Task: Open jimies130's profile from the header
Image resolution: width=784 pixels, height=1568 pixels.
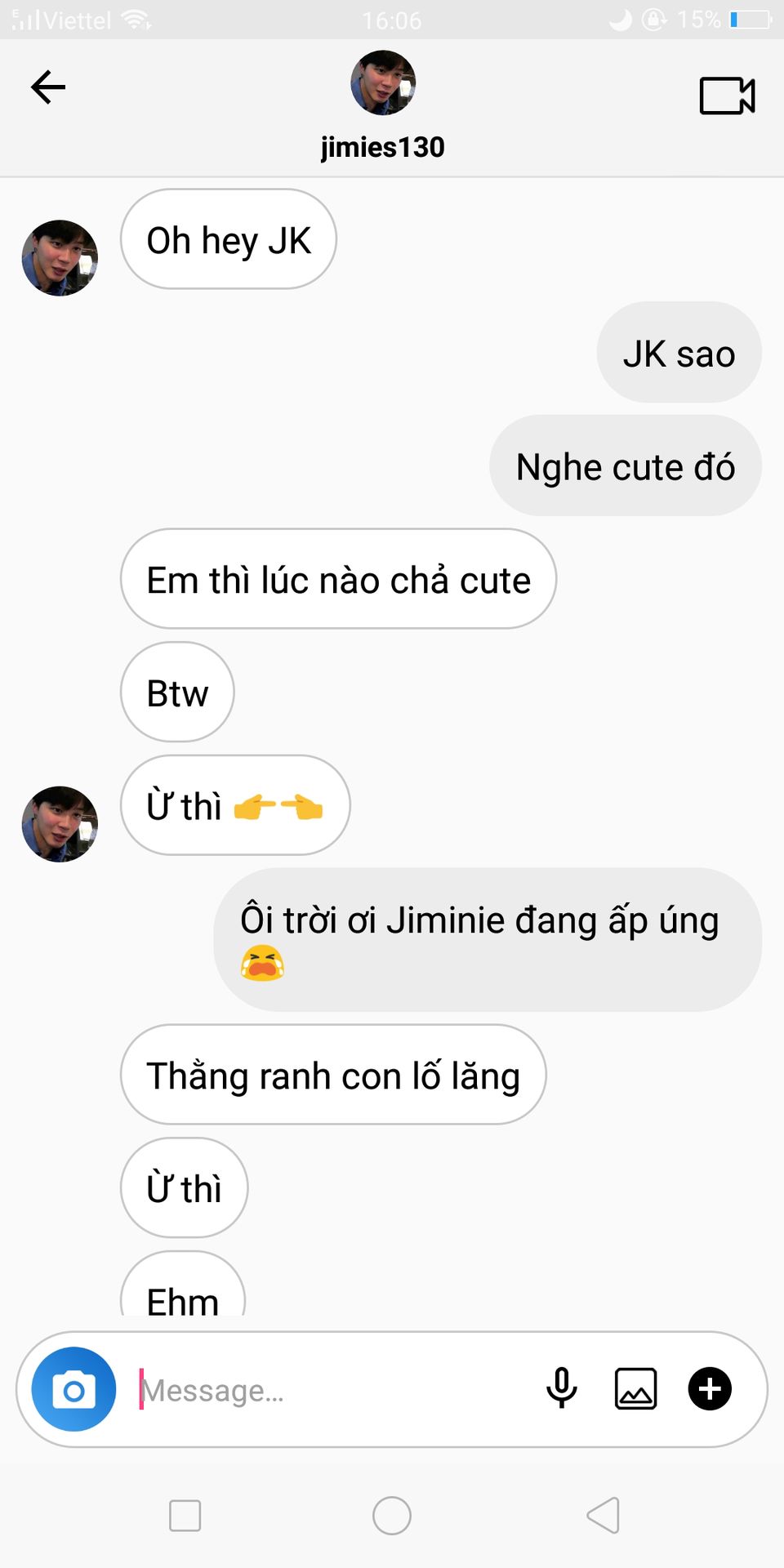Action: (382, 84)
